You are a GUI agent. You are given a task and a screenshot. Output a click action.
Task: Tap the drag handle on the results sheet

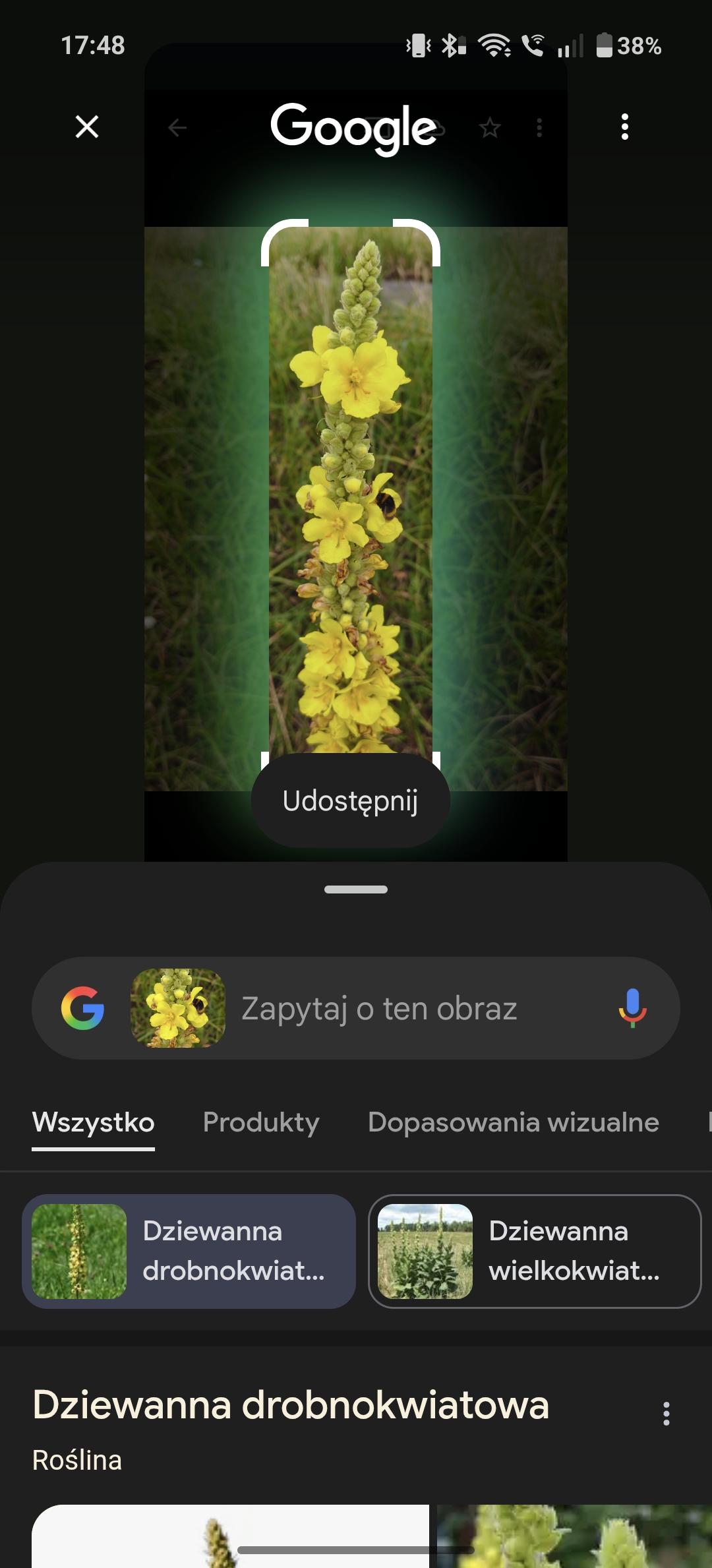[356, 890]
